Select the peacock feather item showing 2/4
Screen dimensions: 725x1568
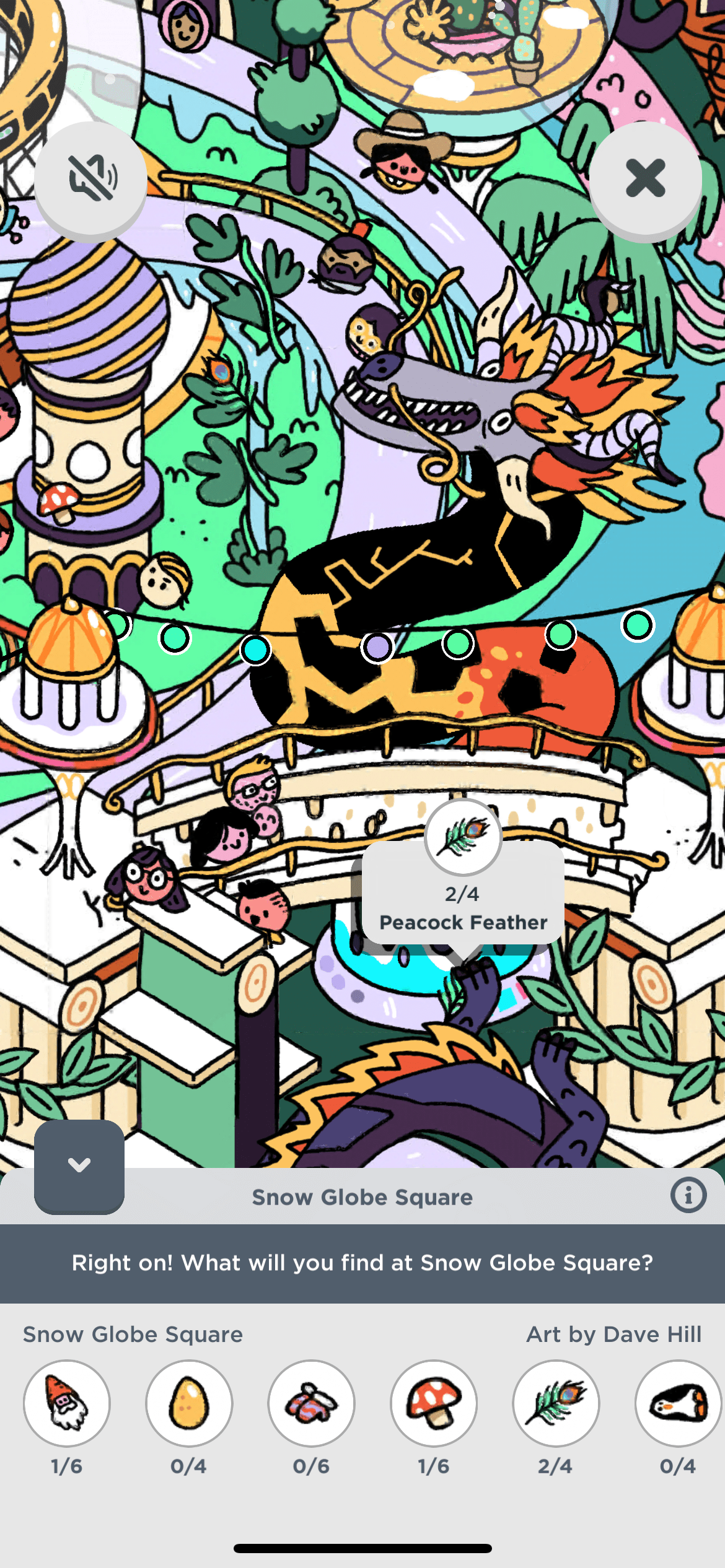[556, 1403]
